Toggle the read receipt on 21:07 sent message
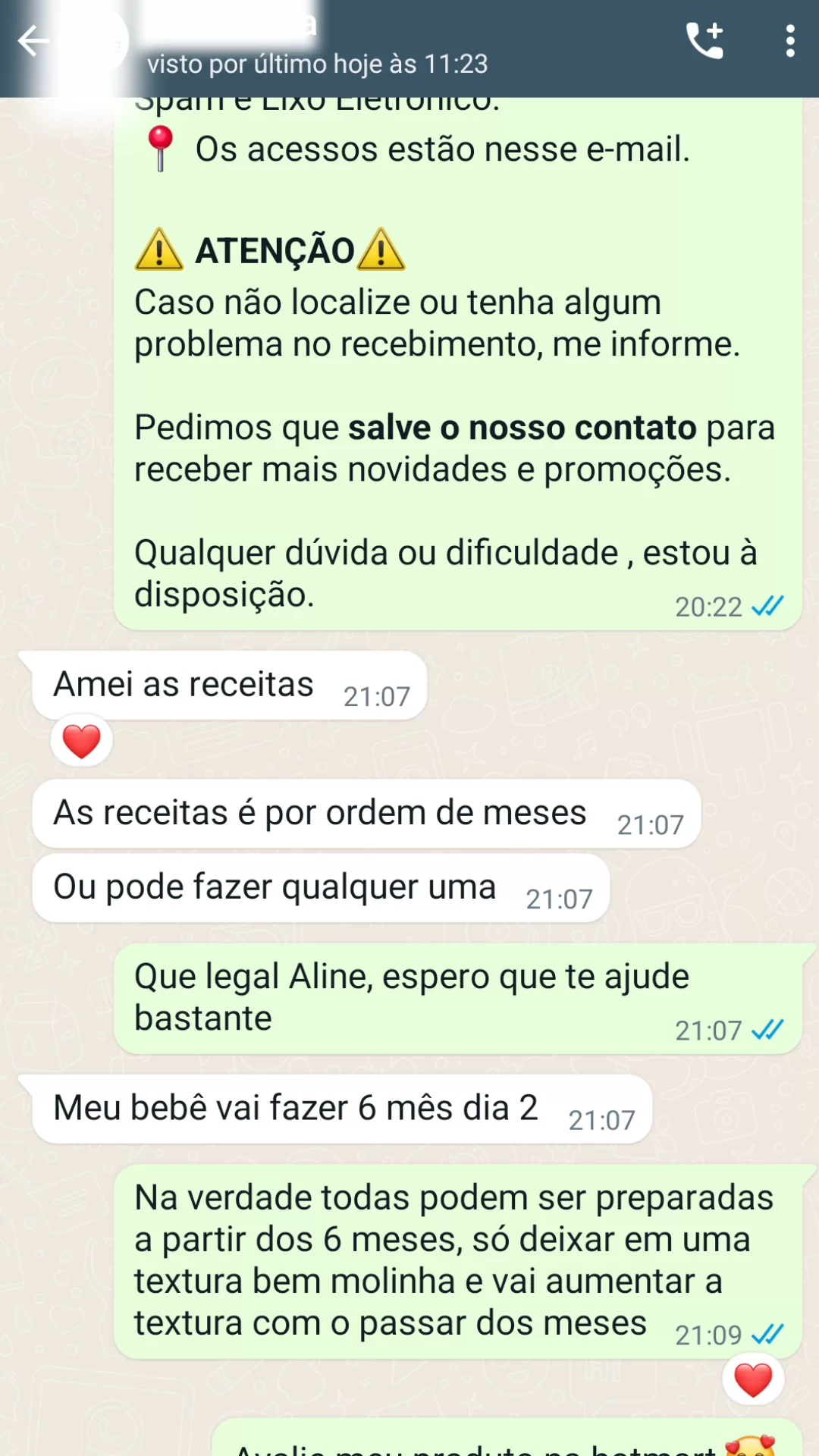819x1456 pixels. click(x=768, y=1029)
